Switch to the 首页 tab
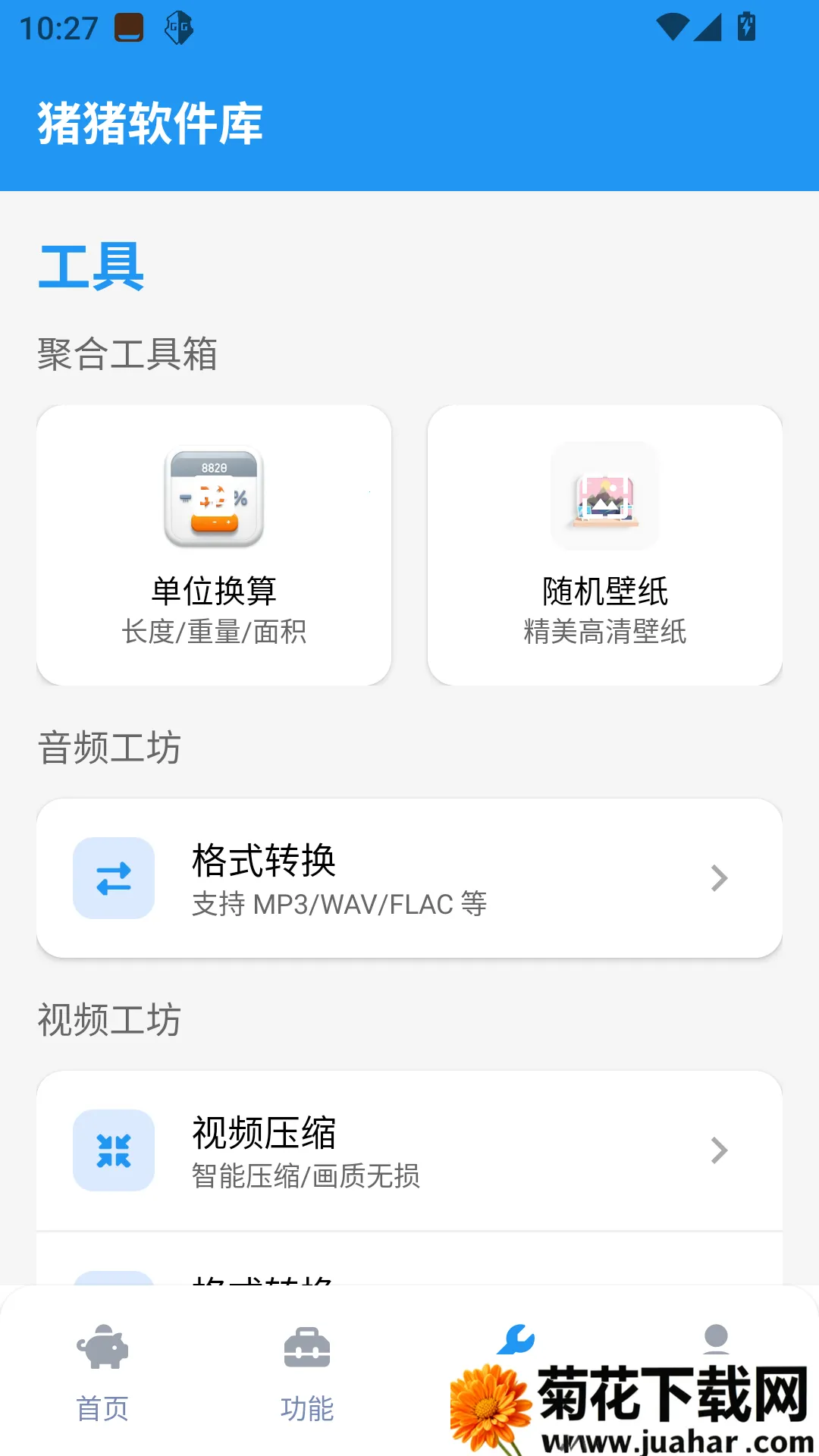This screenshot has height=1456, width=819. coord(102,1407)
